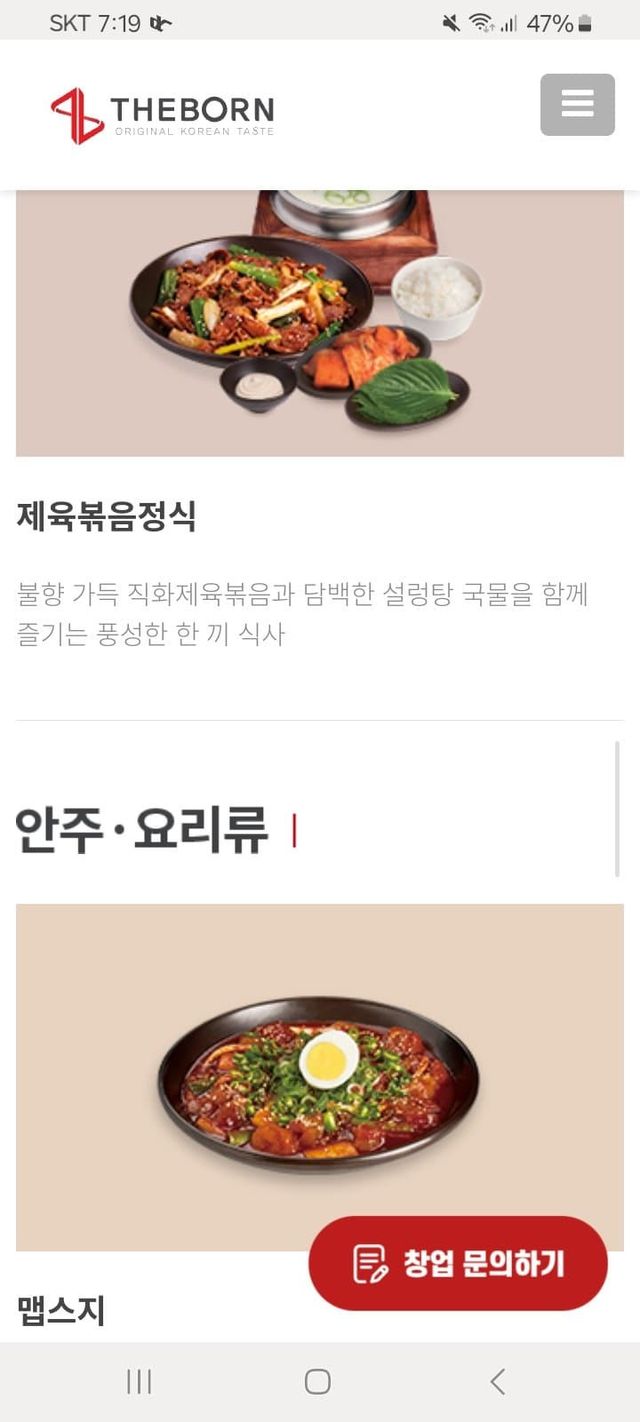This screenshot has height=1422, width=640.
Task: Show recent apps
Action: click(139, 1382)
